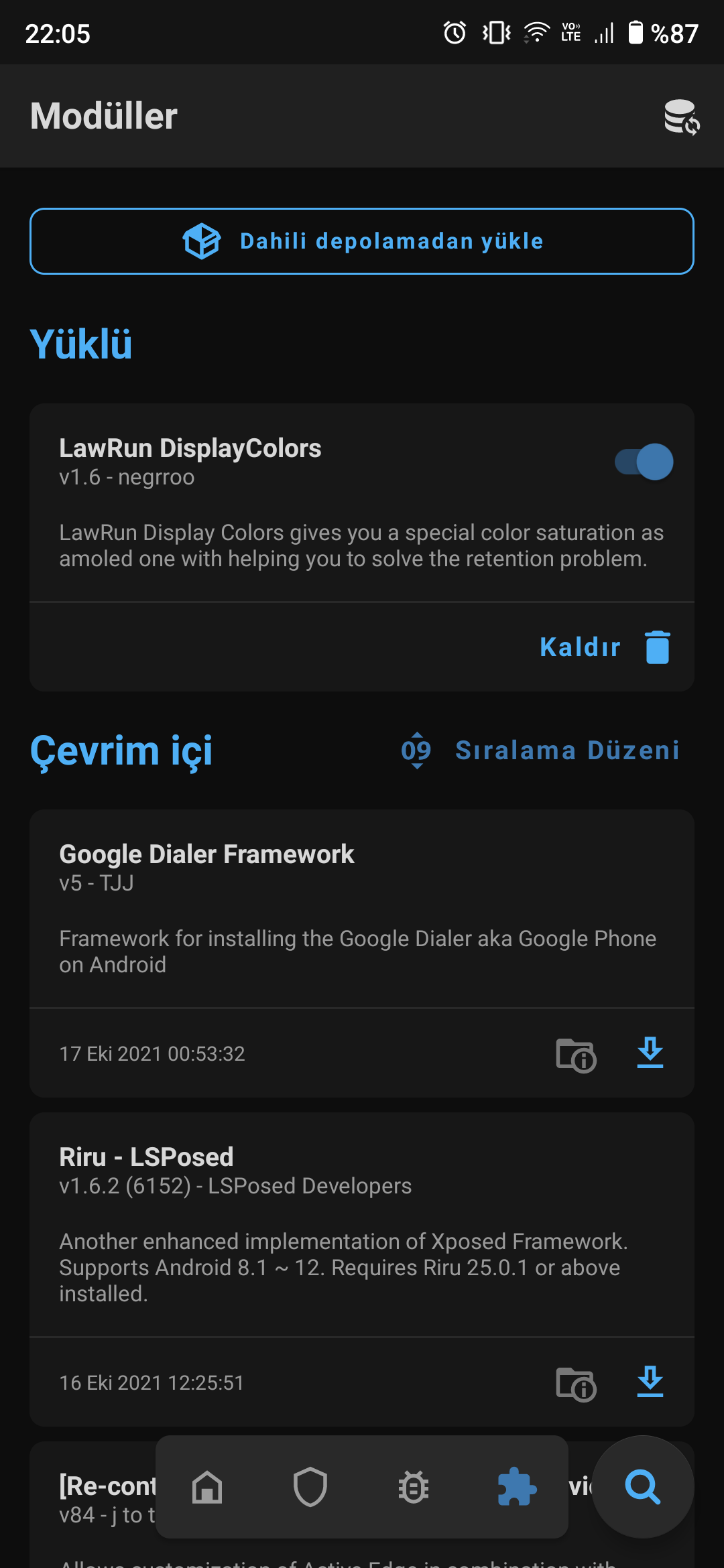Open info for Google Dialer Framework
The image size is (724, 1568).
tap(576, 1054)
